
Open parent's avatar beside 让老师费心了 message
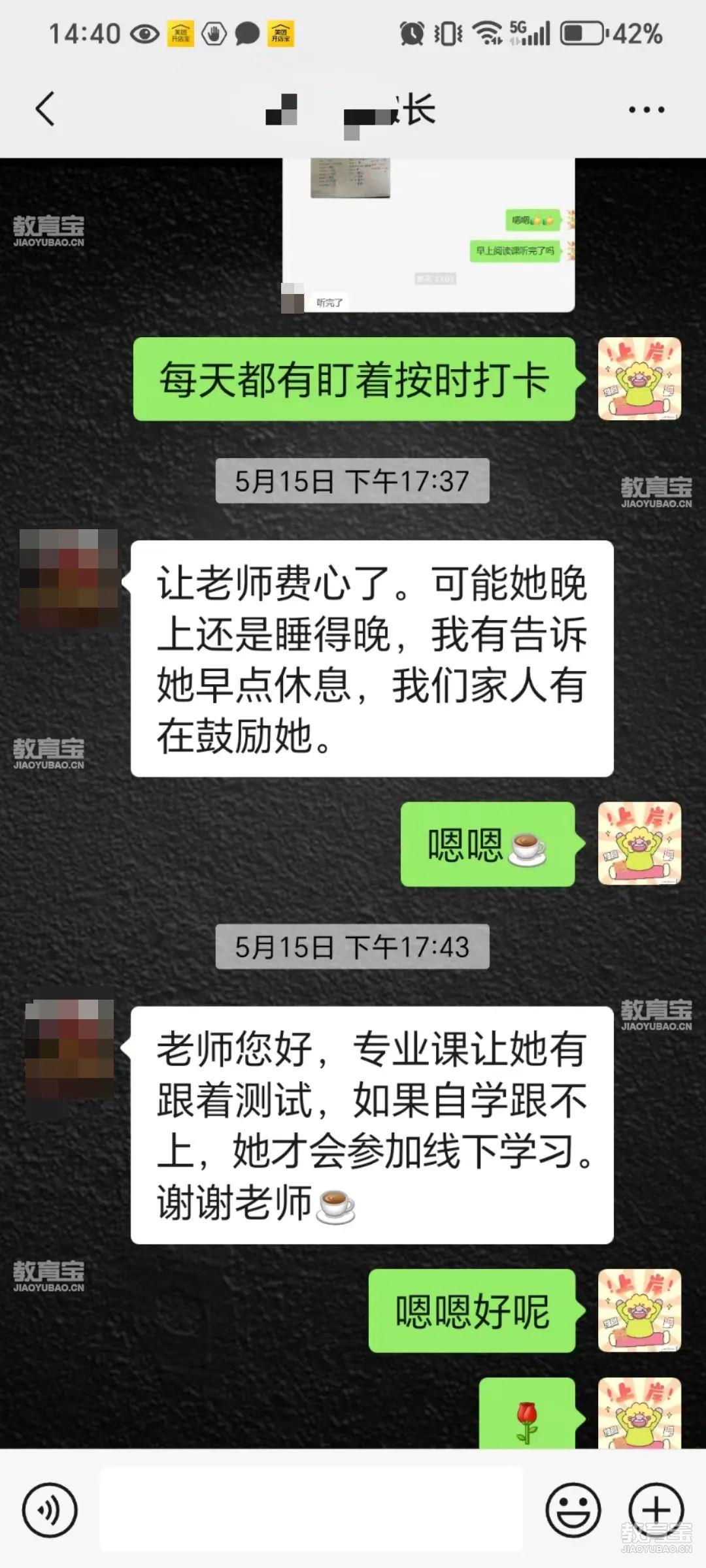[x=68, y=579]
